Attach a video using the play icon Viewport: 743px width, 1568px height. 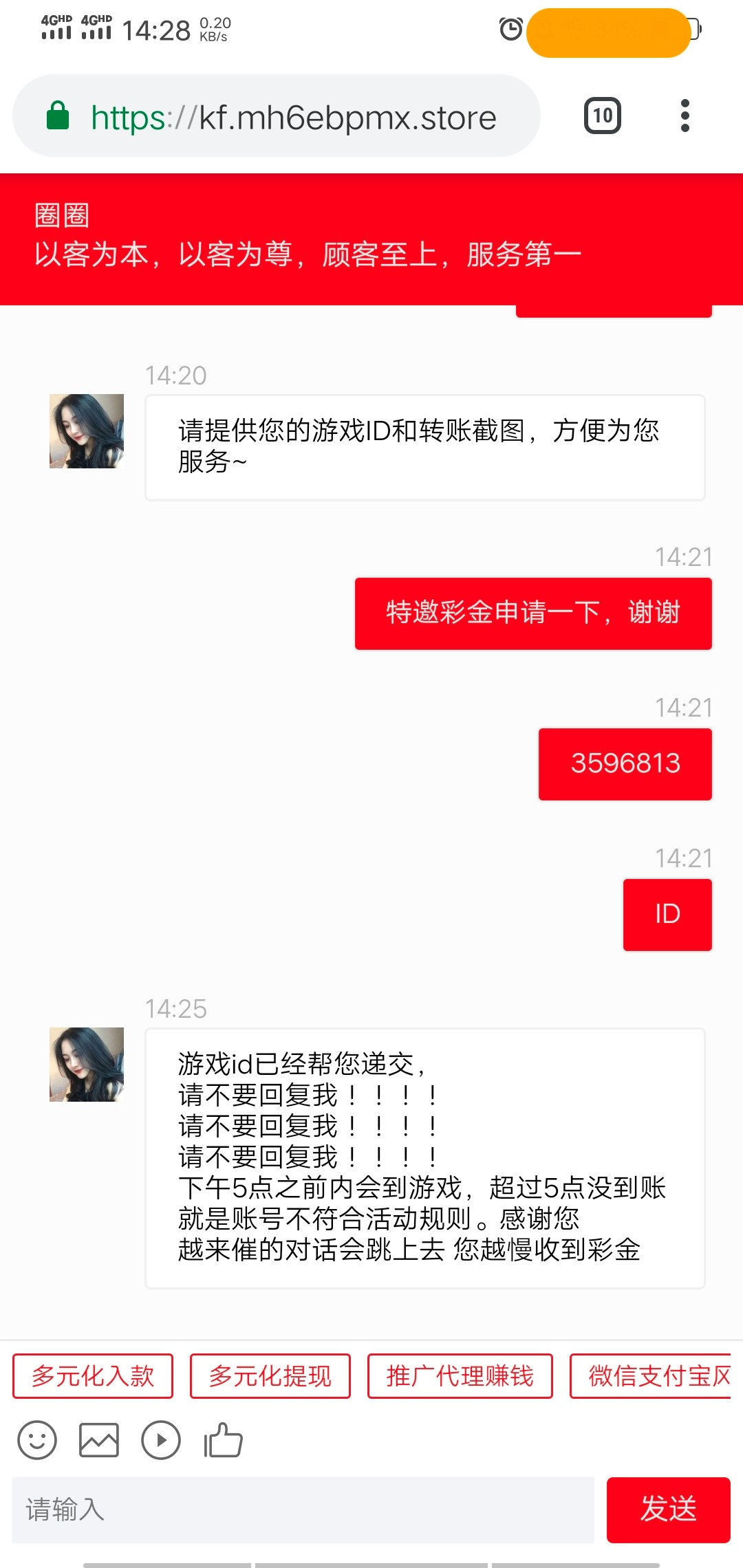(x=161, y=1440)
